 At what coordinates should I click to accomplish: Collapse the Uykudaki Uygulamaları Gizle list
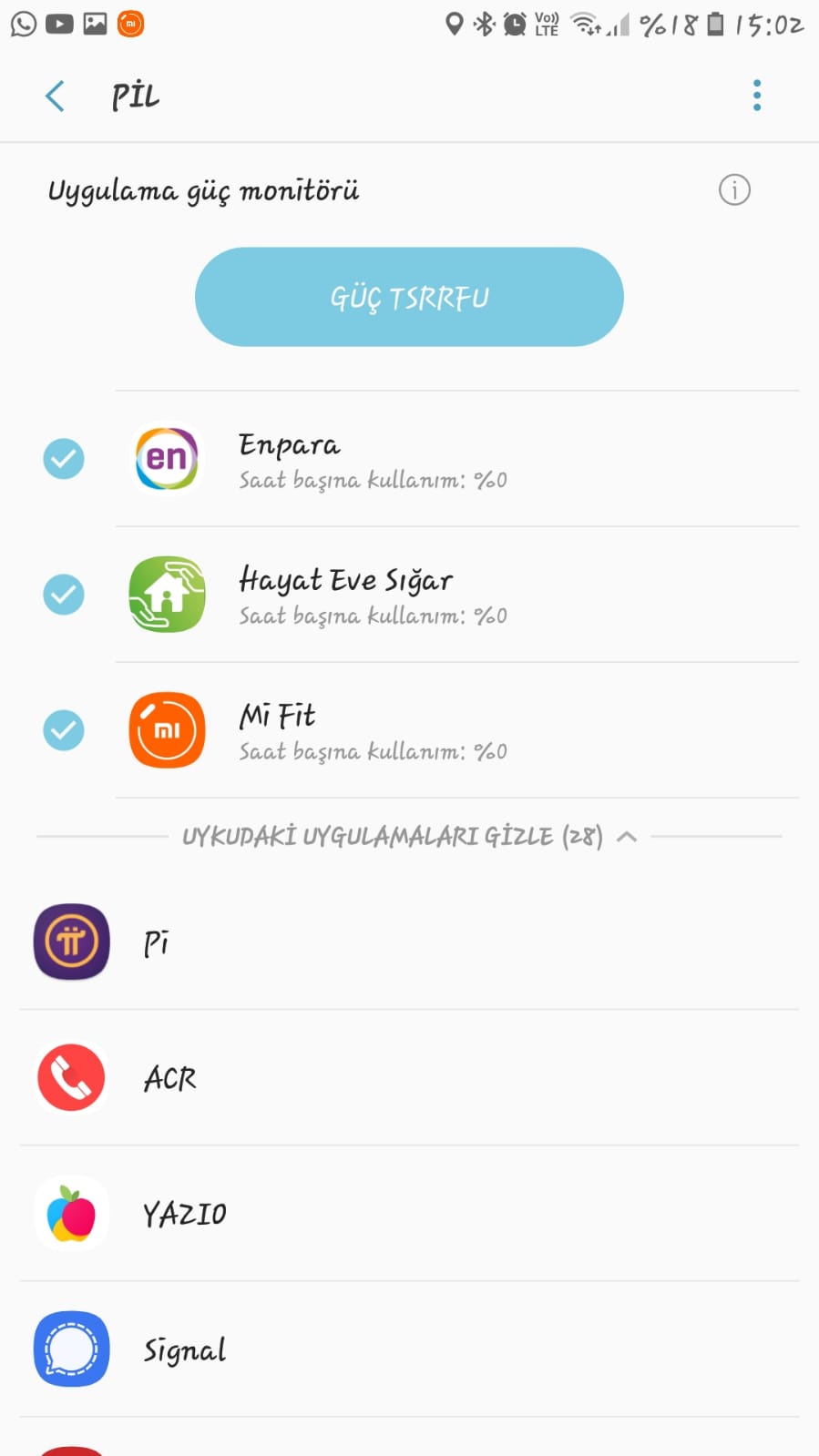pyautogui.click(x=409, y=836)
